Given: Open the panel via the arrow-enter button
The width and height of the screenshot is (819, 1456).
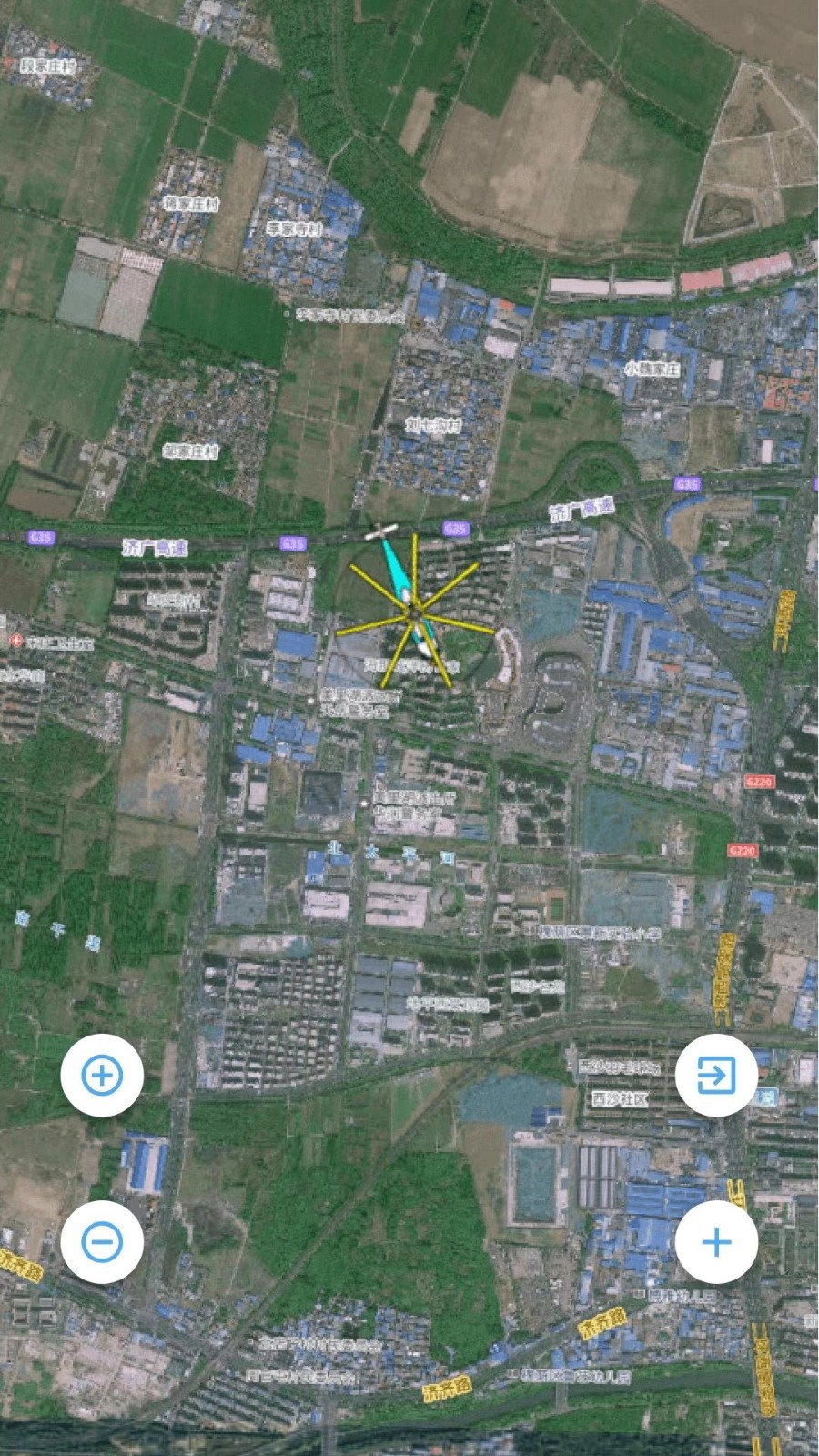Looking at the screenshot, I should pos(717,1076).
